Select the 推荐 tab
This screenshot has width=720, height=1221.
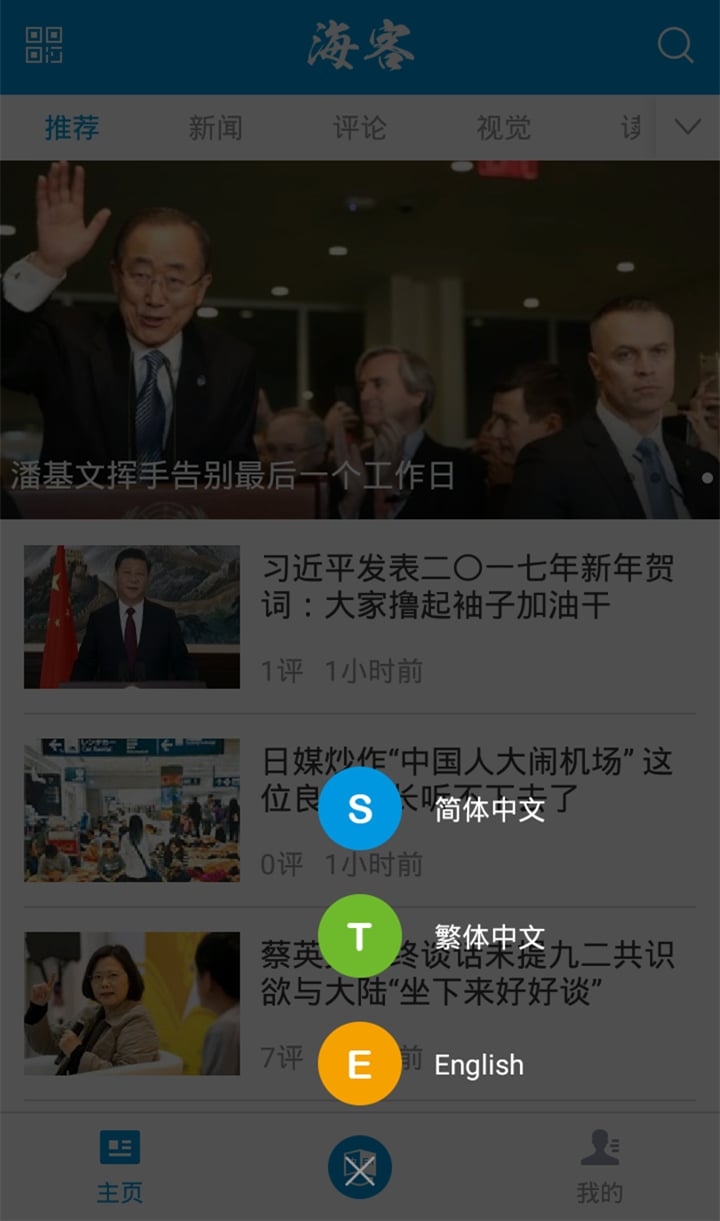coord(72,128)
